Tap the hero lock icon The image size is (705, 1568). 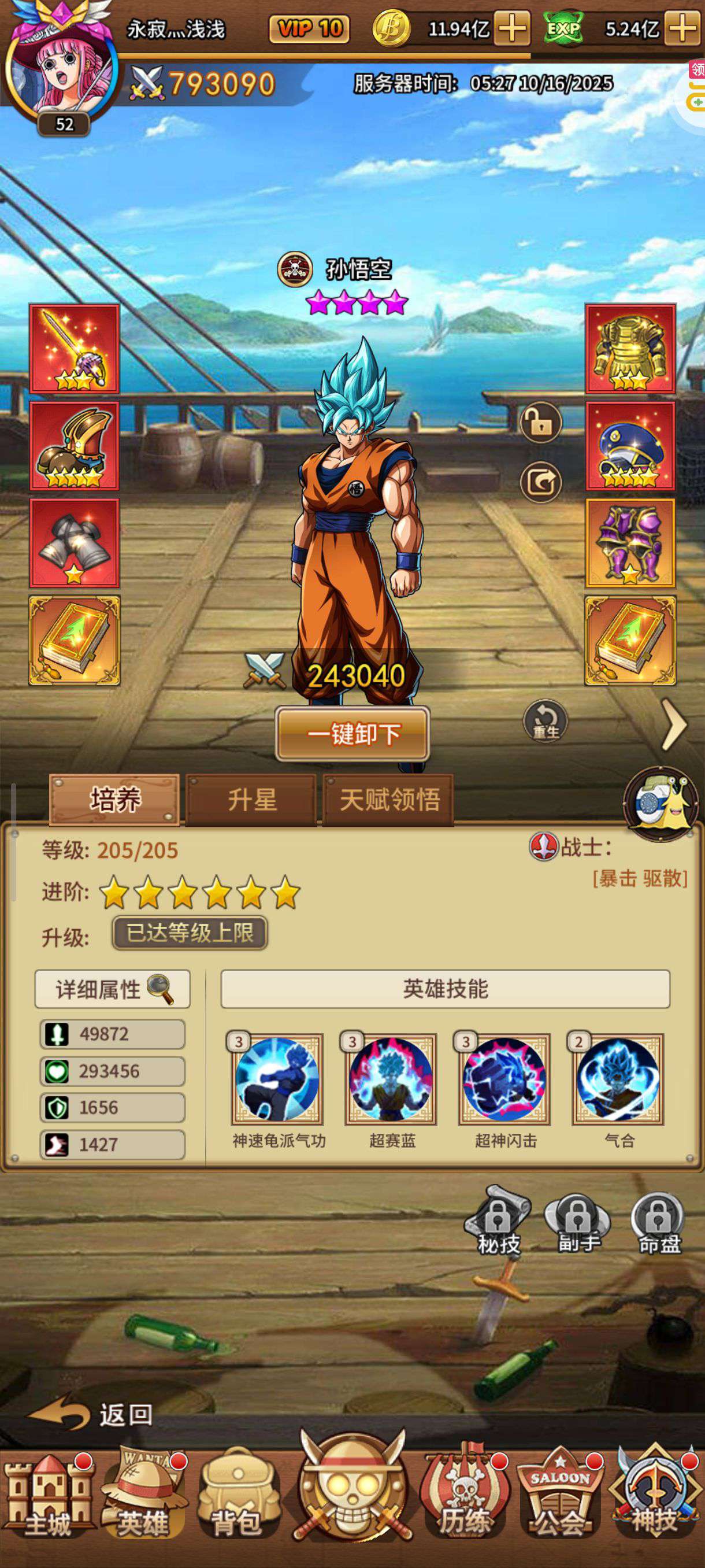click(x=540, y=423)
